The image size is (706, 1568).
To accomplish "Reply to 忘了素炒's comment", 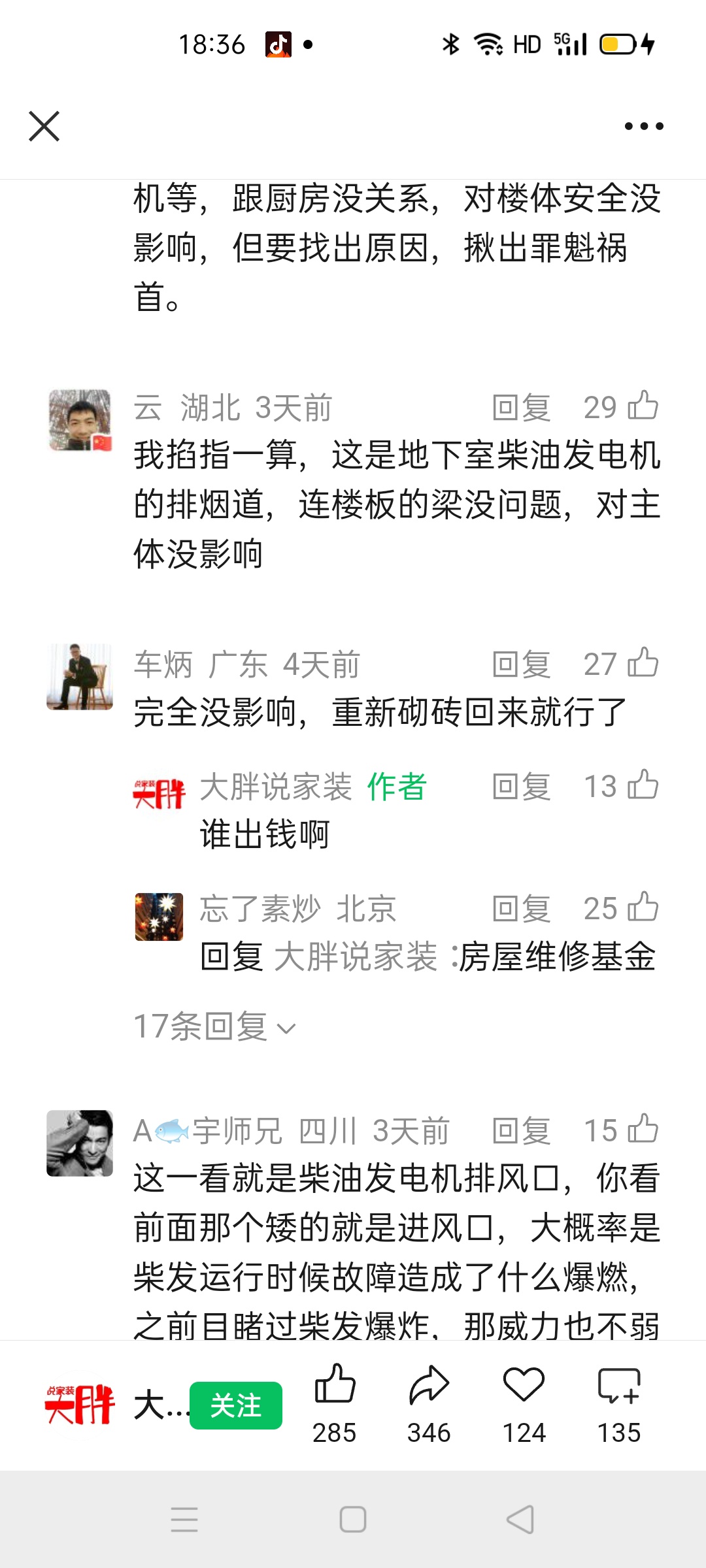I will coord(521,909).
